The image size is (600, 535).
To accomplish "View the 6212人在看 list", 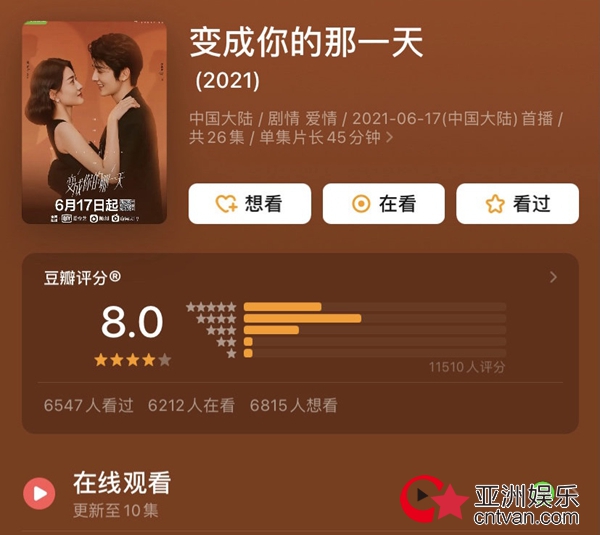I will click(x=191, y=405).
